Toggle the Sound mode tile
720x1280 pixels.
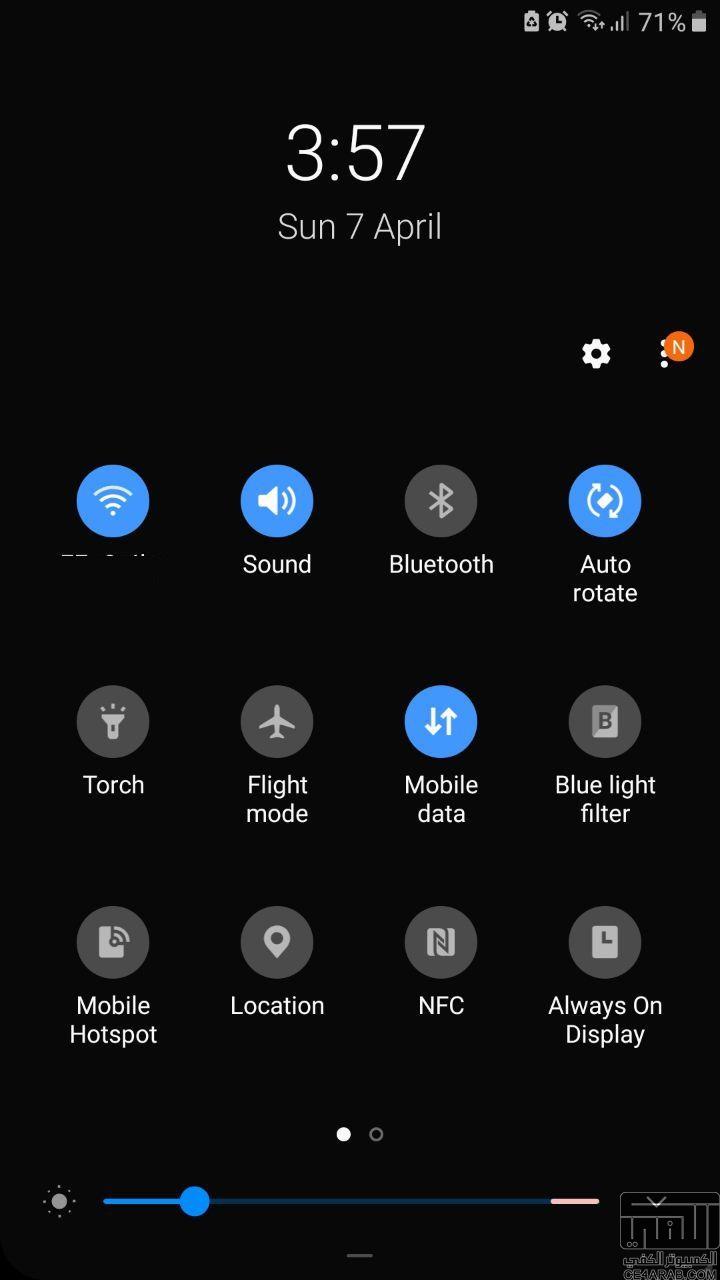click(277, 501)
